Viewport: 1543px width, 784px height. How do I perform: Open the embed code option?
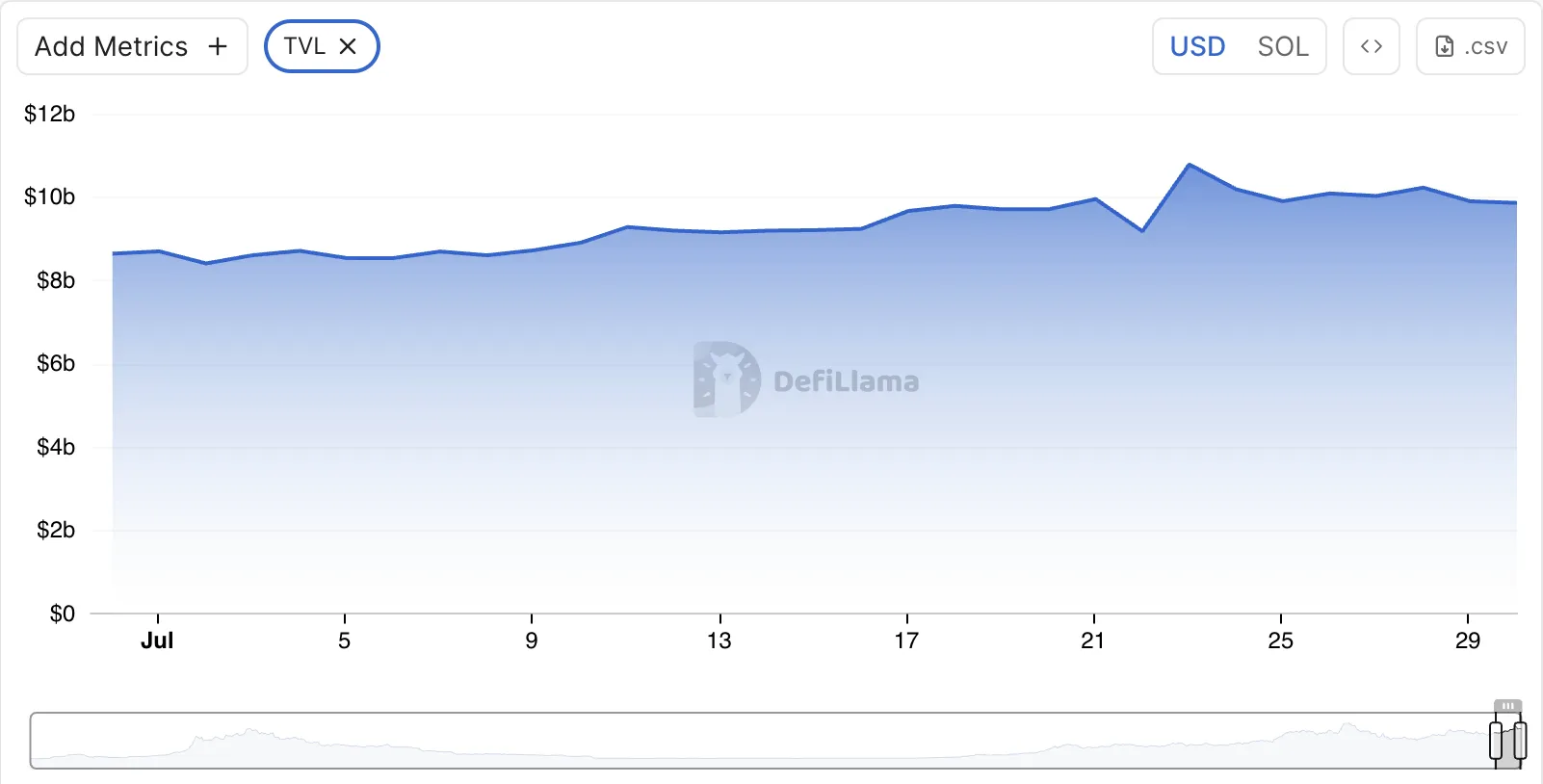(x=1371, y=46)
